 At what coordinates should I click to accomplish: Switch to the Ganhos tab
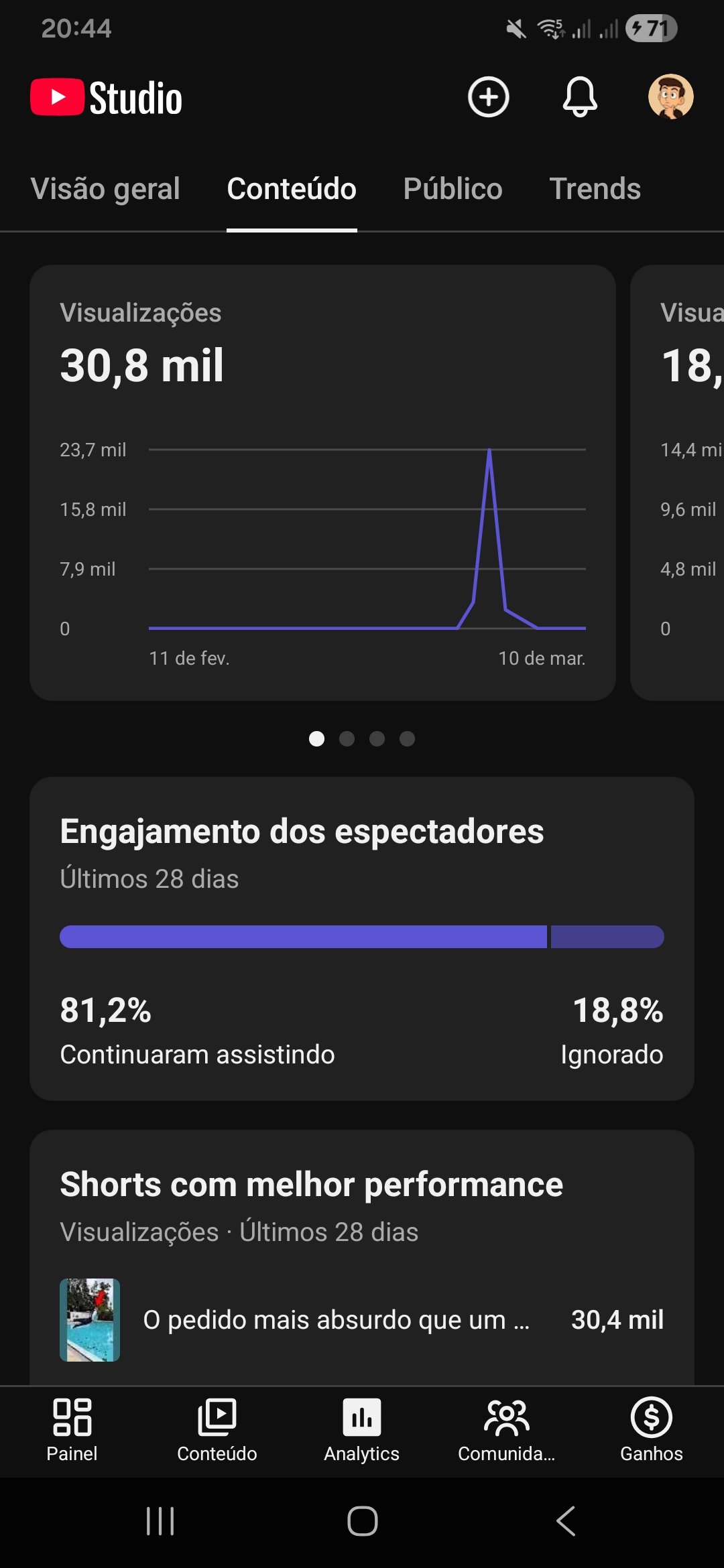pos(651,1430)
